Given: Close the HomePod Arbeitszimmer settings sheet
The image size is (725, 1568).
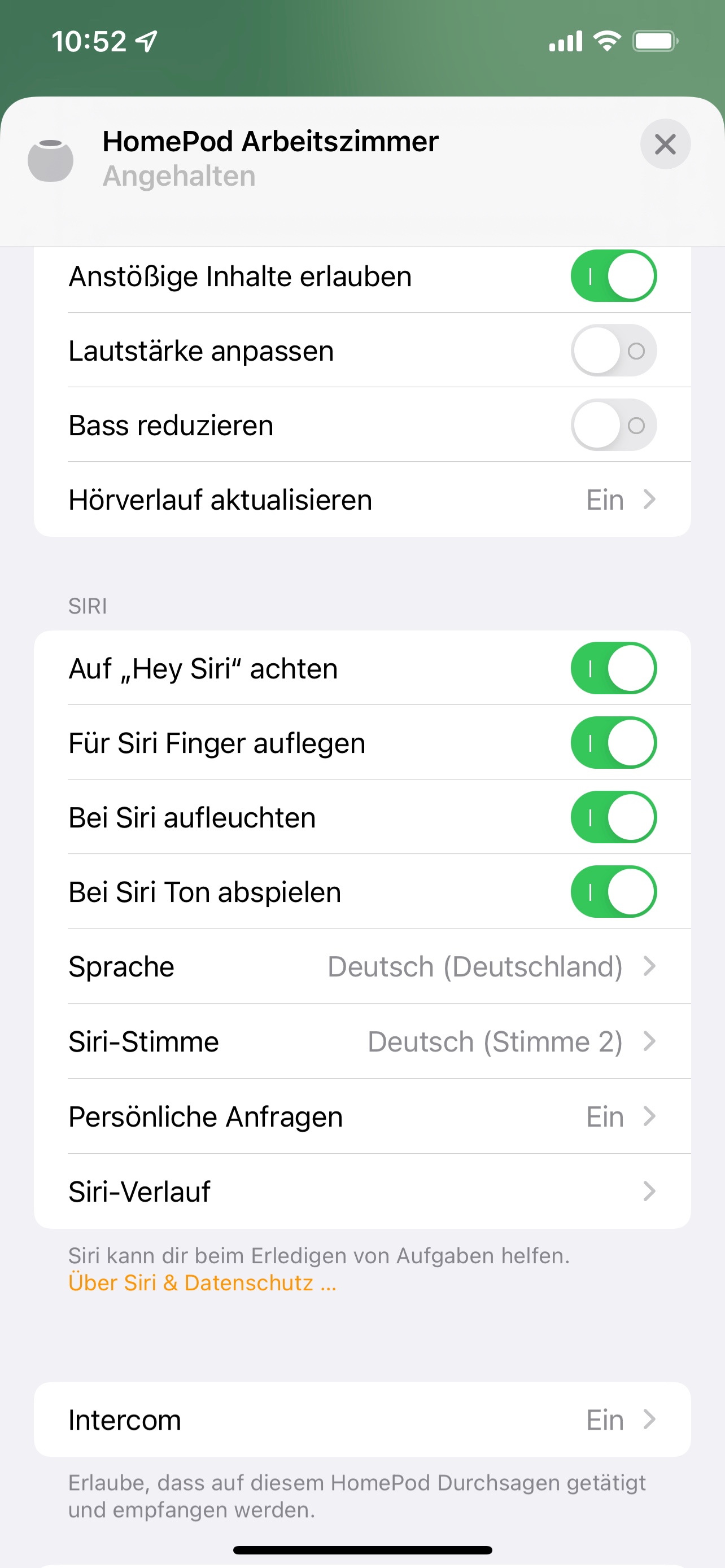Looking at the screenshot, I should click(x=665, y=144).
